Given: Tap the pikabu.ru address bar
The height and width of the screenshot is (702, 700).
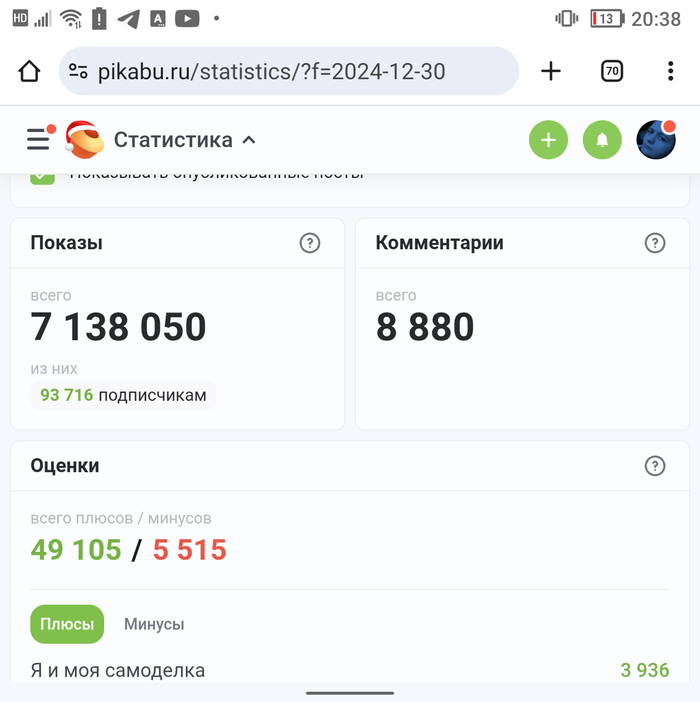Looking at the screenshot, I should pos(288,71).
